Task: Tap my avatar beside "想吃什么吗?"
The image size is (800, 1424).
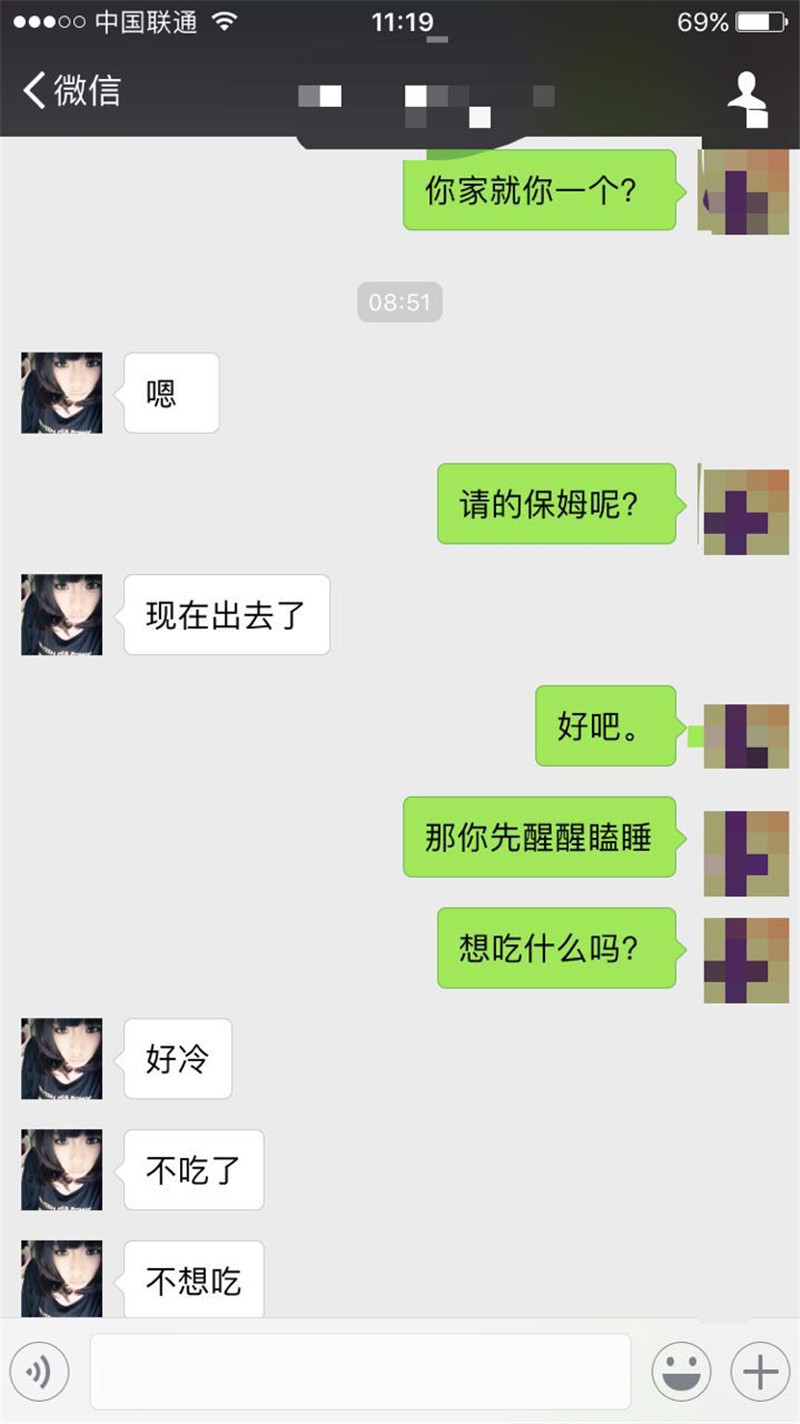Action: click(x=746, y=960)
